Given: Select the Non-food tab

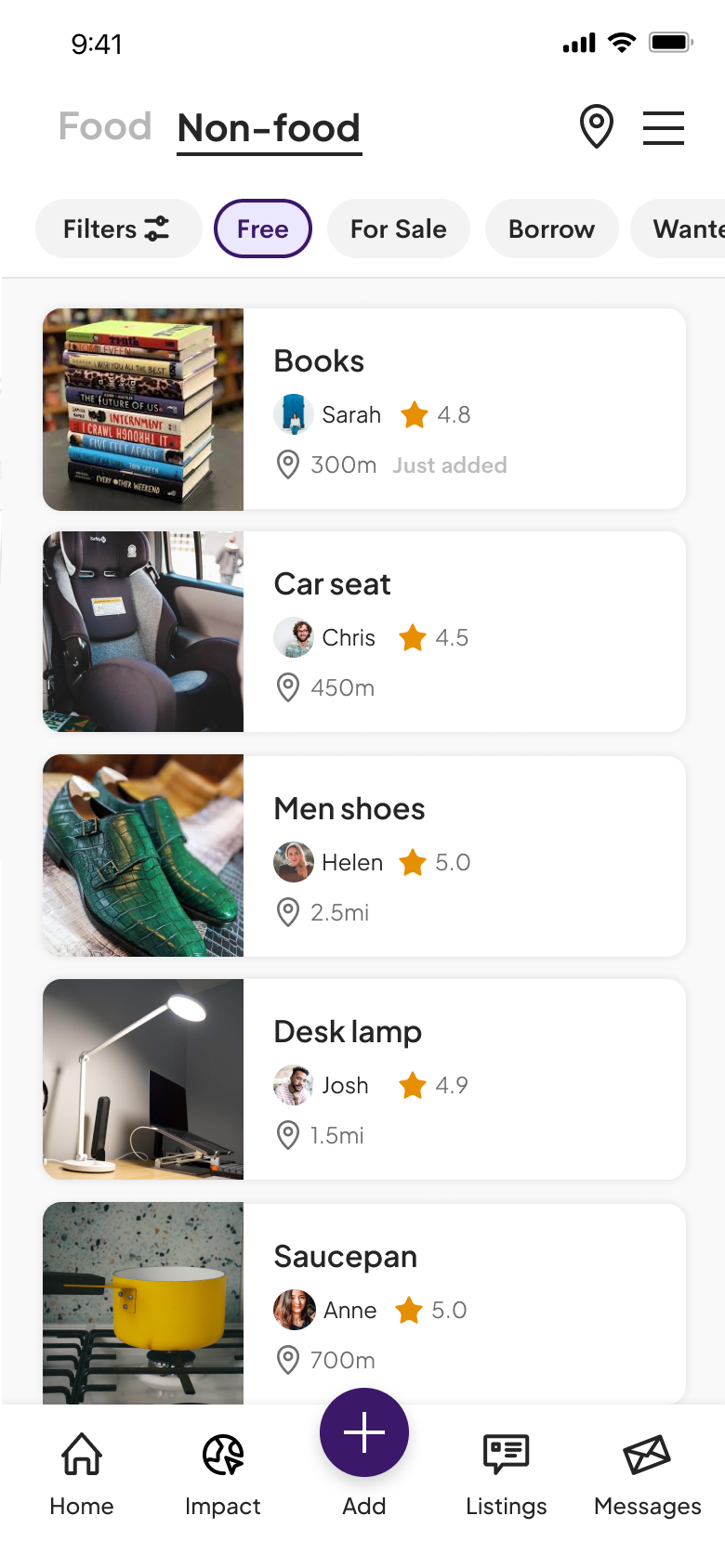Looking at the screenshot, I should 269,128.
